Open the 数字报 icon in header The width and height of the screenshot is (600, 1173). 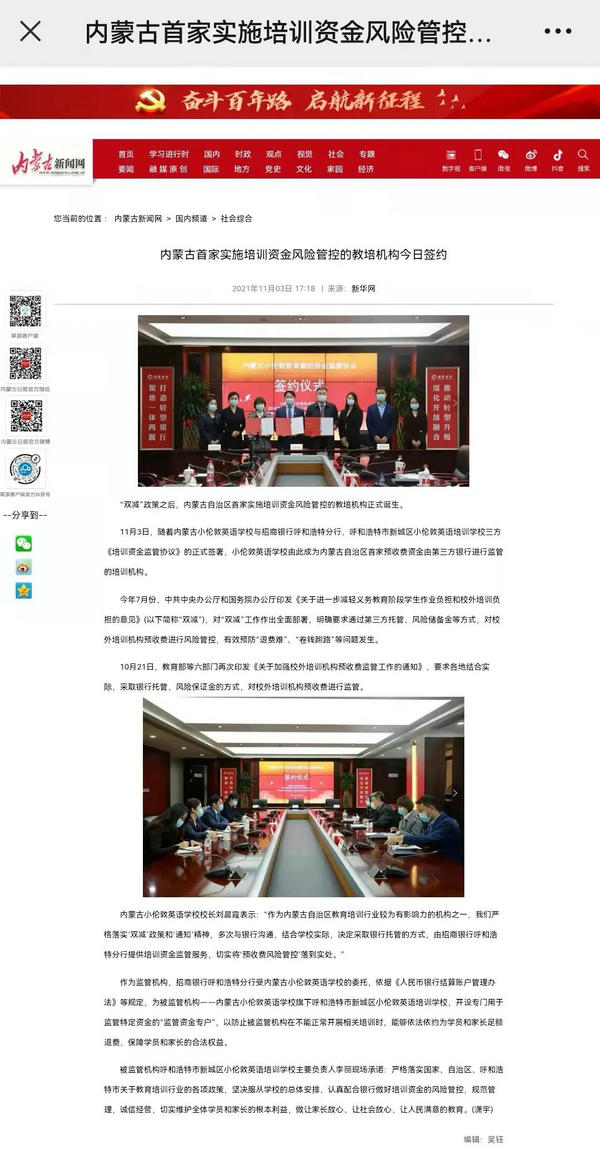pos(451,159)
